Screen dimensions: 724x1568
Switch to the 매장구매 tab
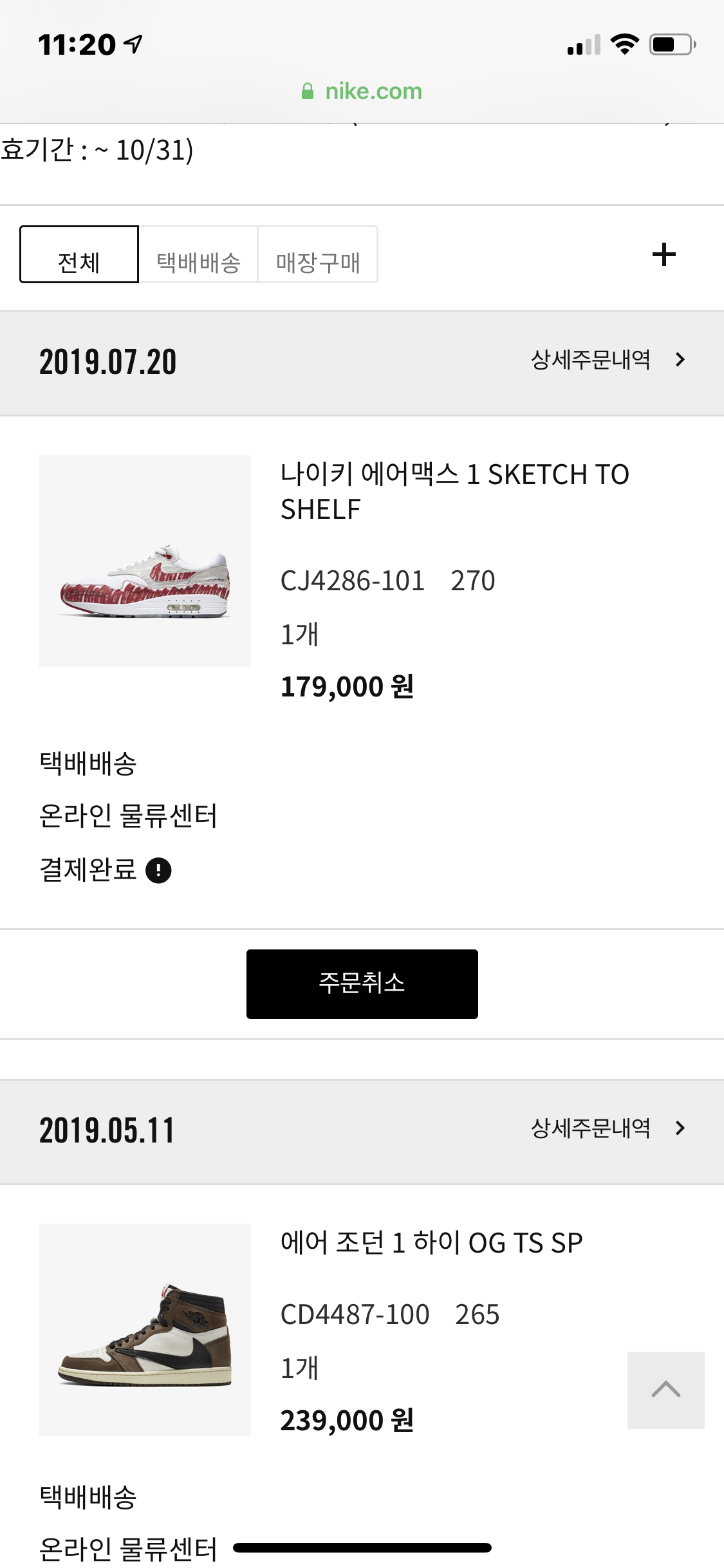(318, 255)
